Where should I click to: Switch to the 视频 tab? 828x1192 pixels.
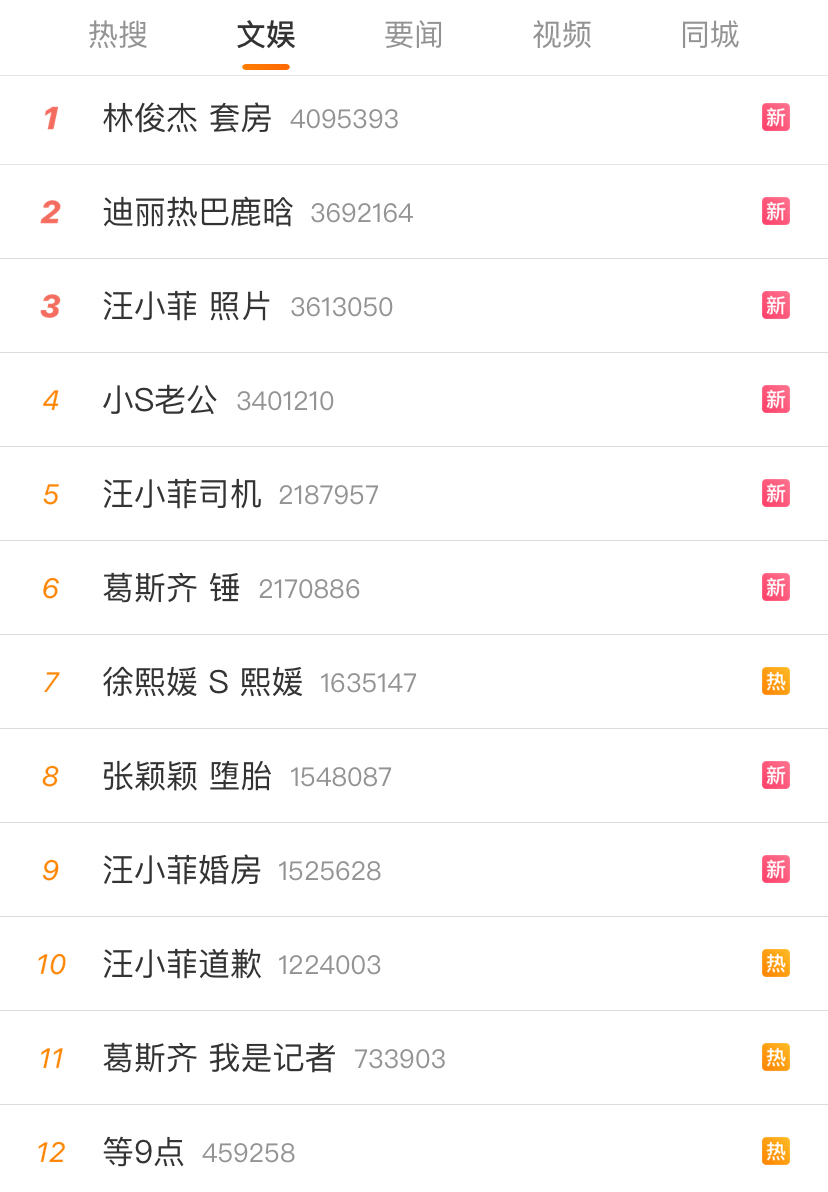tap(561, 36)
